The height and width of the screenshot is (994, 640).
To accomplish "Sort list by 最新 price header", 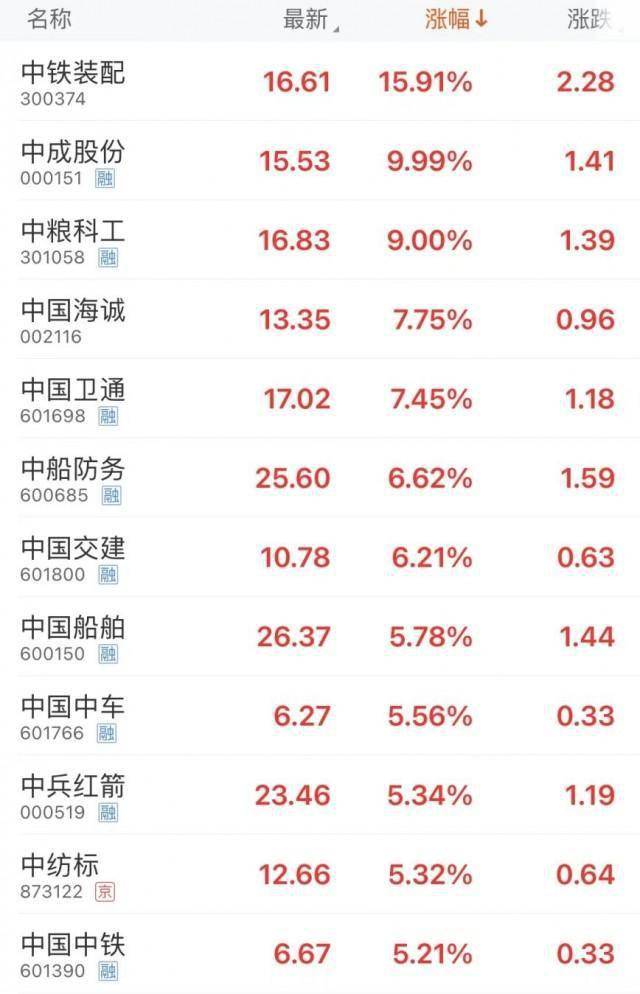I will click(x=306, y=20).
